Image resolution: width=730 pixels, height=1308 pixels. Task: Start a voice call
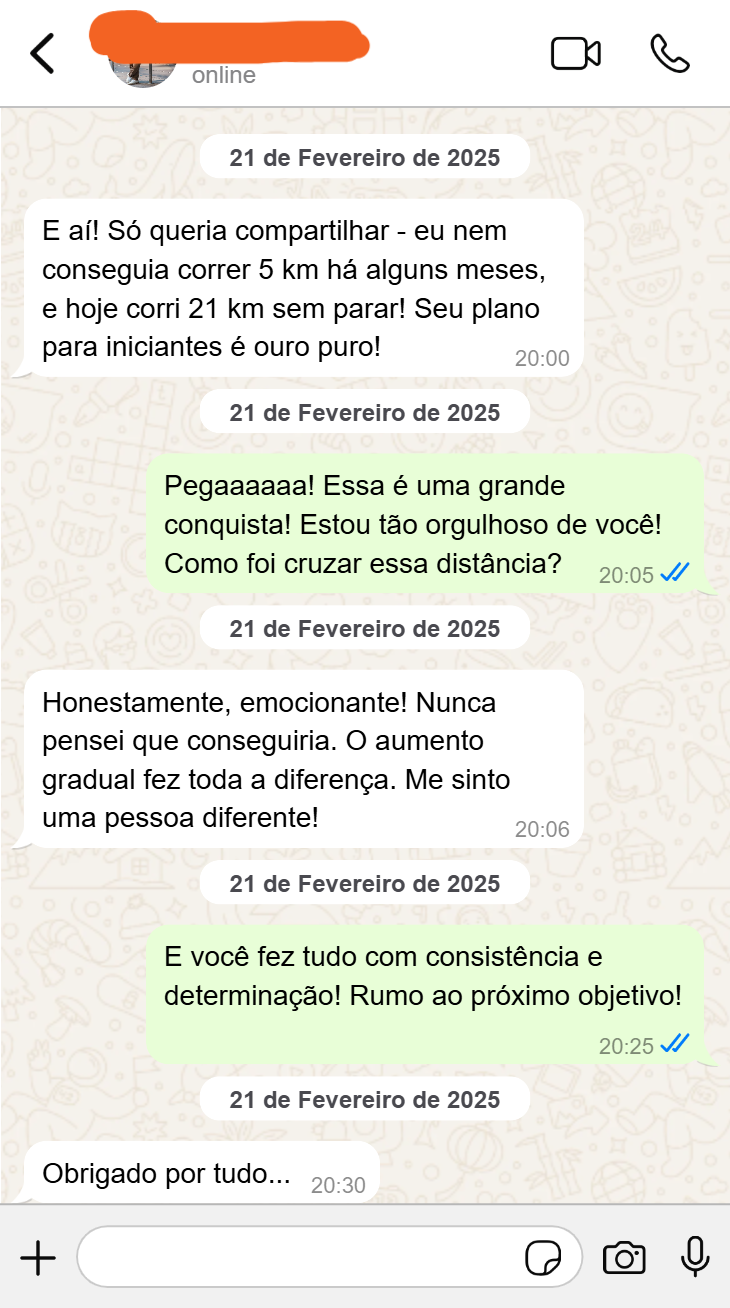pyautogui.click(x=670, y=54)
